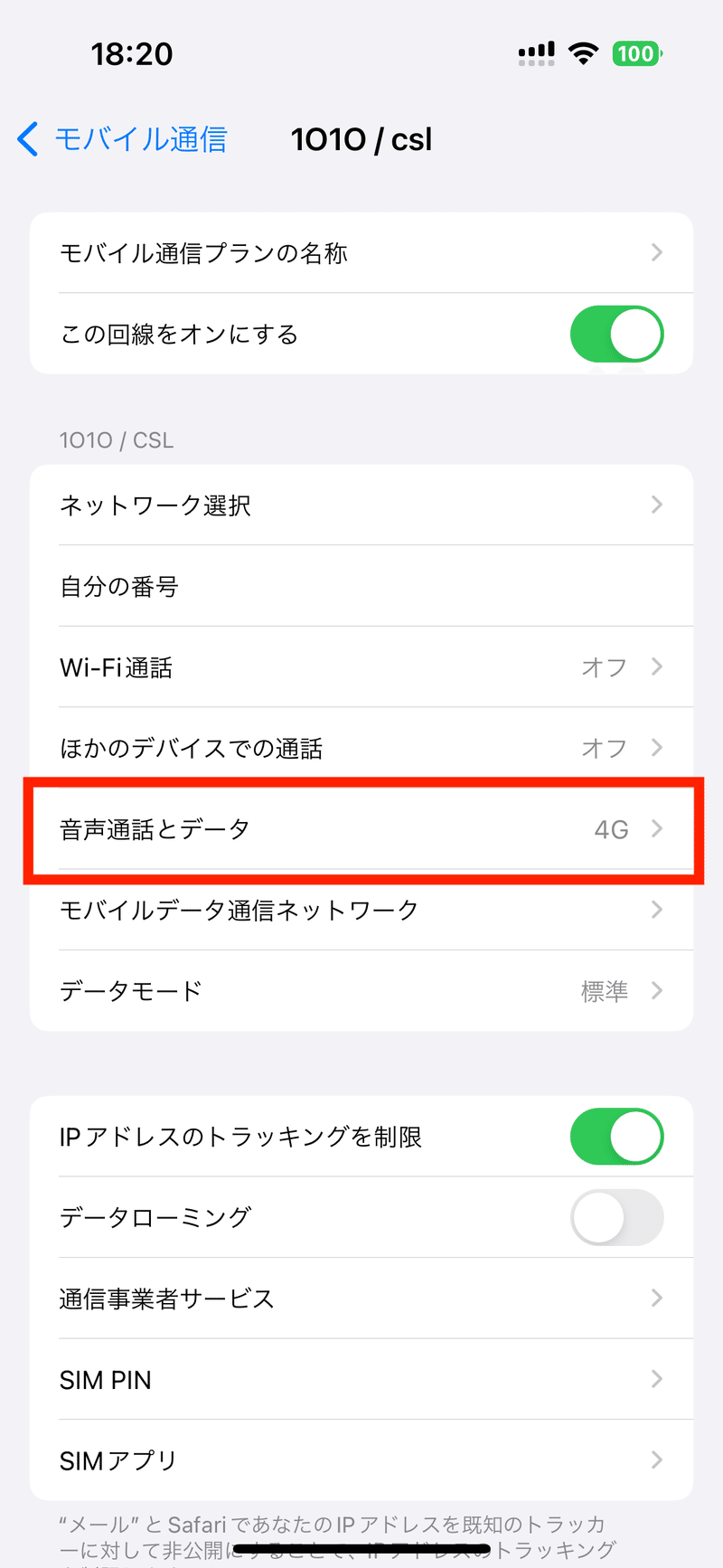Toggle この回線をオンにする switch

(x=616, y=334)
